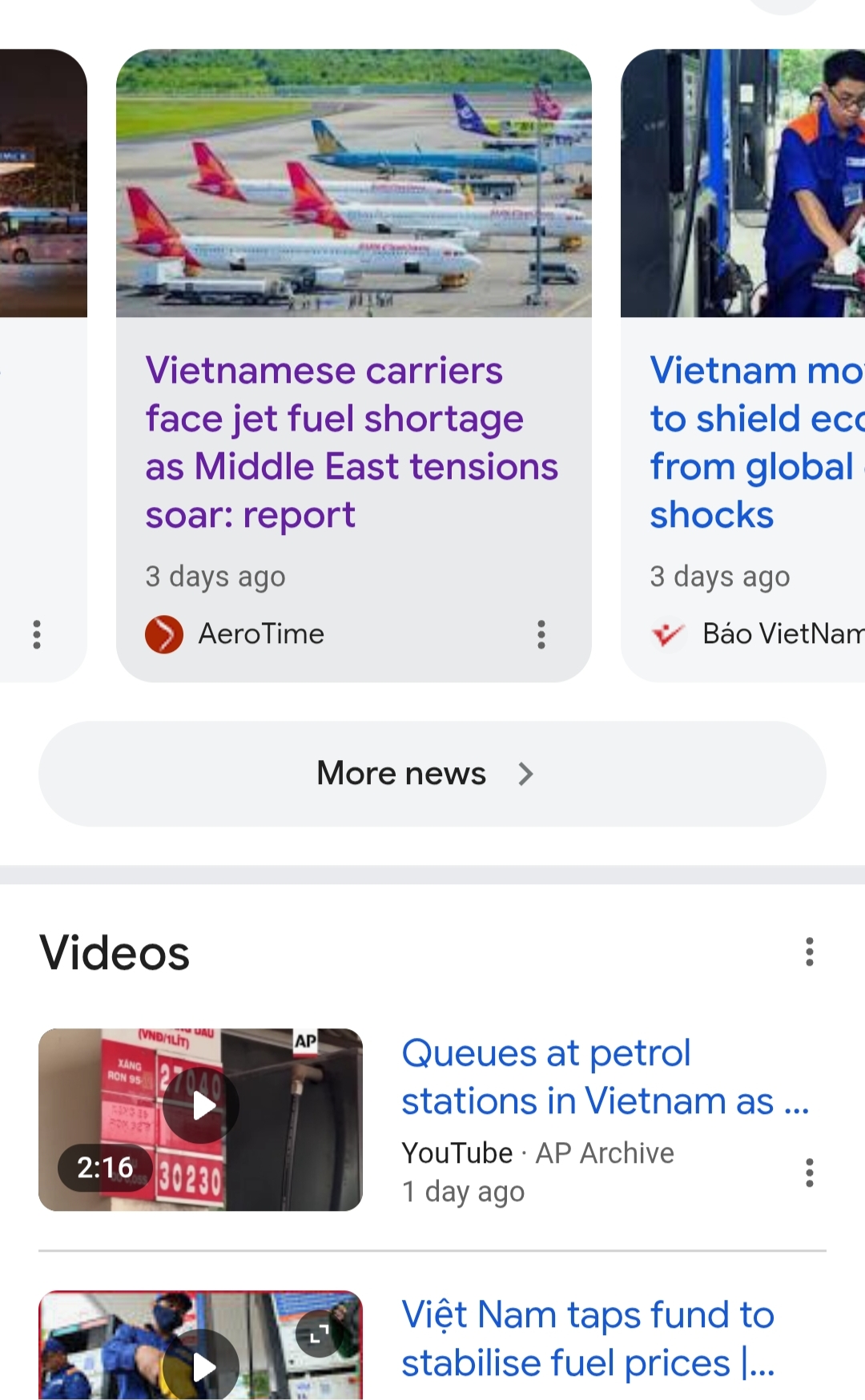The width and height of the screenshot is (865, 1400).
Task: Open options for the partly hidden news card
Action: [37, 634]
